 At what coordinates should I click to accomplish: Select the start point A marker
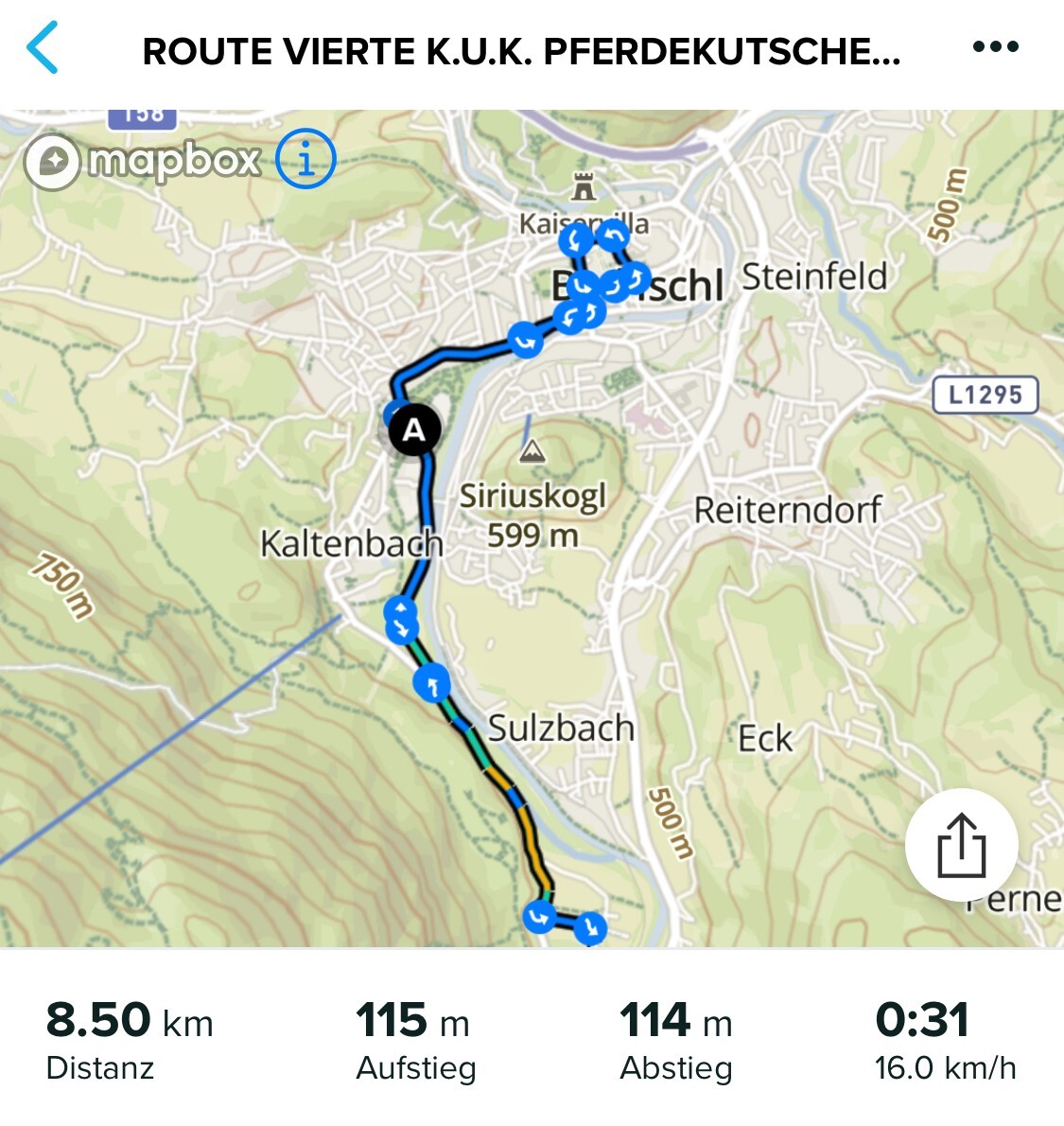414,430
